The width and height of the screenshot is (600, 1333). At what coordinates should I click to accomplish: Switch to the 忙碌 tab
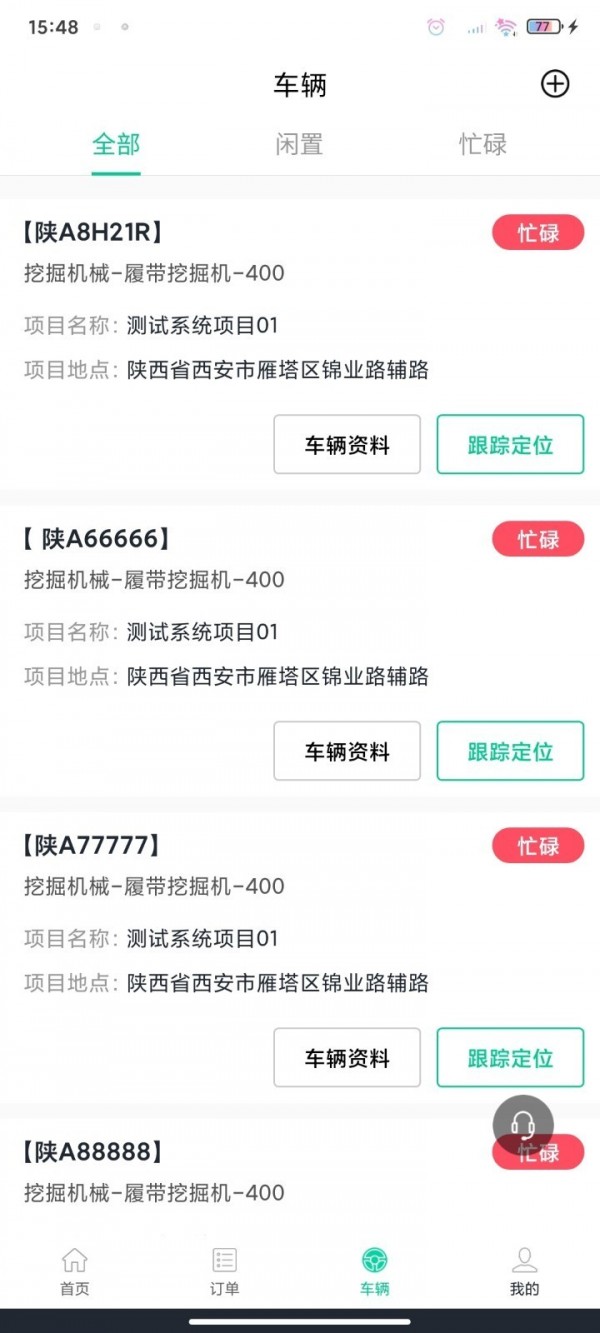[483, 144]
